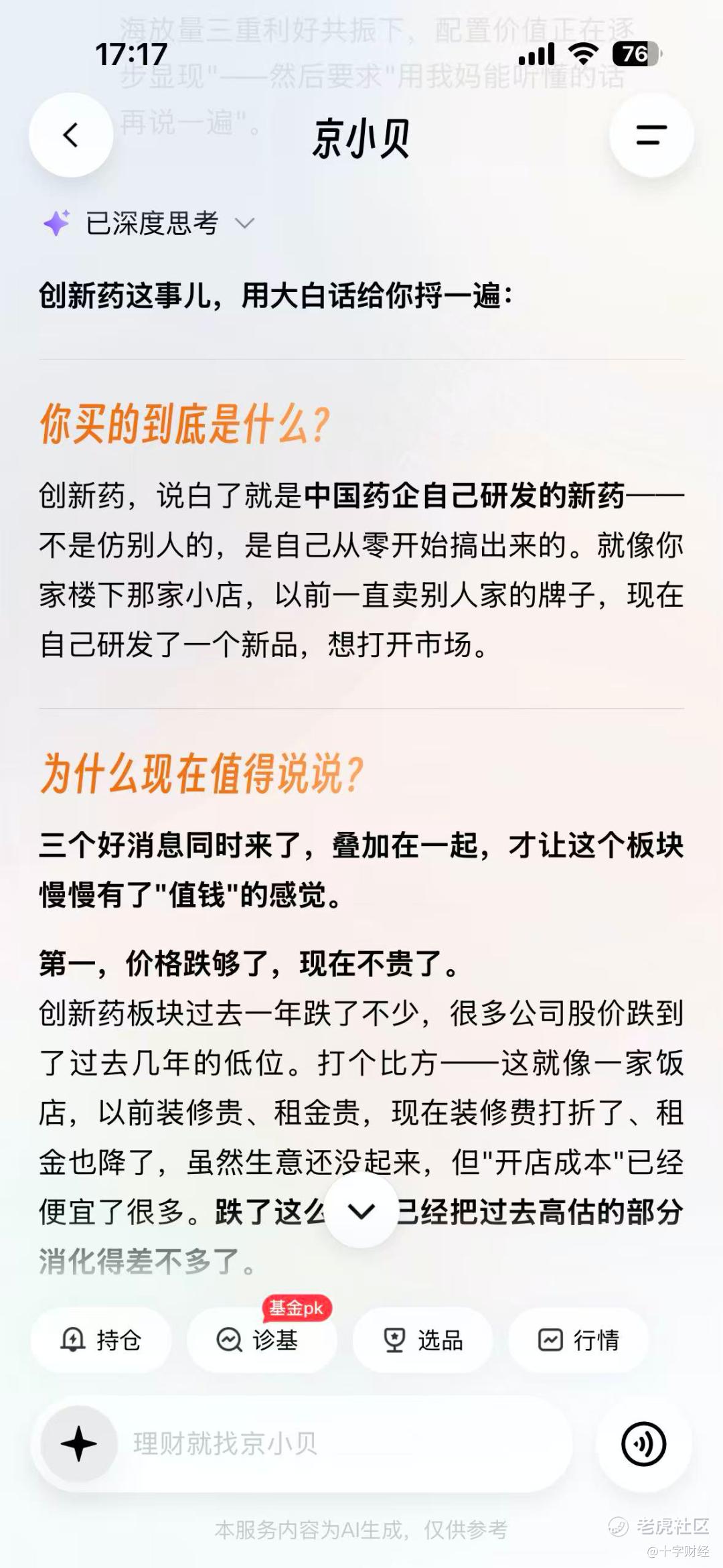
Task: Tap the 行情 chip
Action: click(578, 1340)
